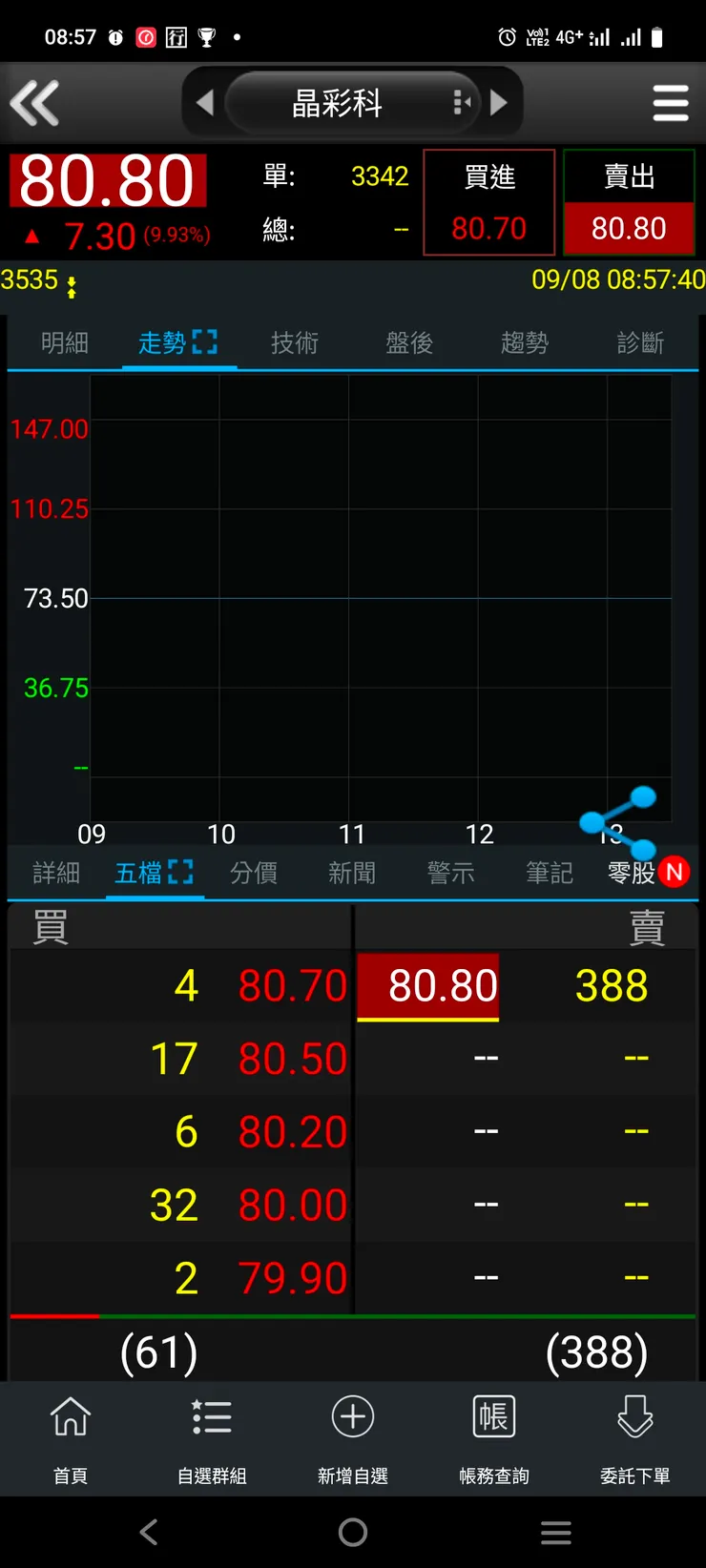
Task: Share this stock chart
Action: tap(618, 822)
